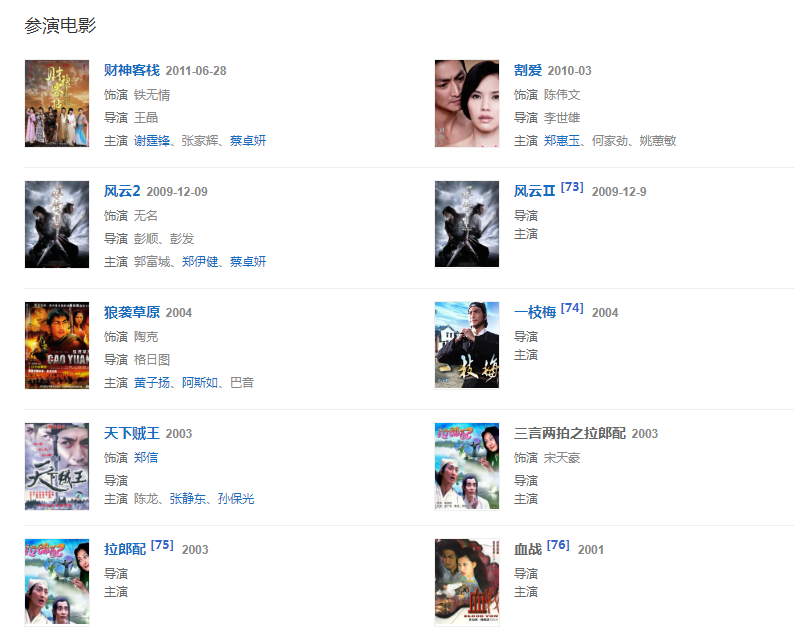Open the 拉郎配 title with reference [75]

tap(125, 549)
